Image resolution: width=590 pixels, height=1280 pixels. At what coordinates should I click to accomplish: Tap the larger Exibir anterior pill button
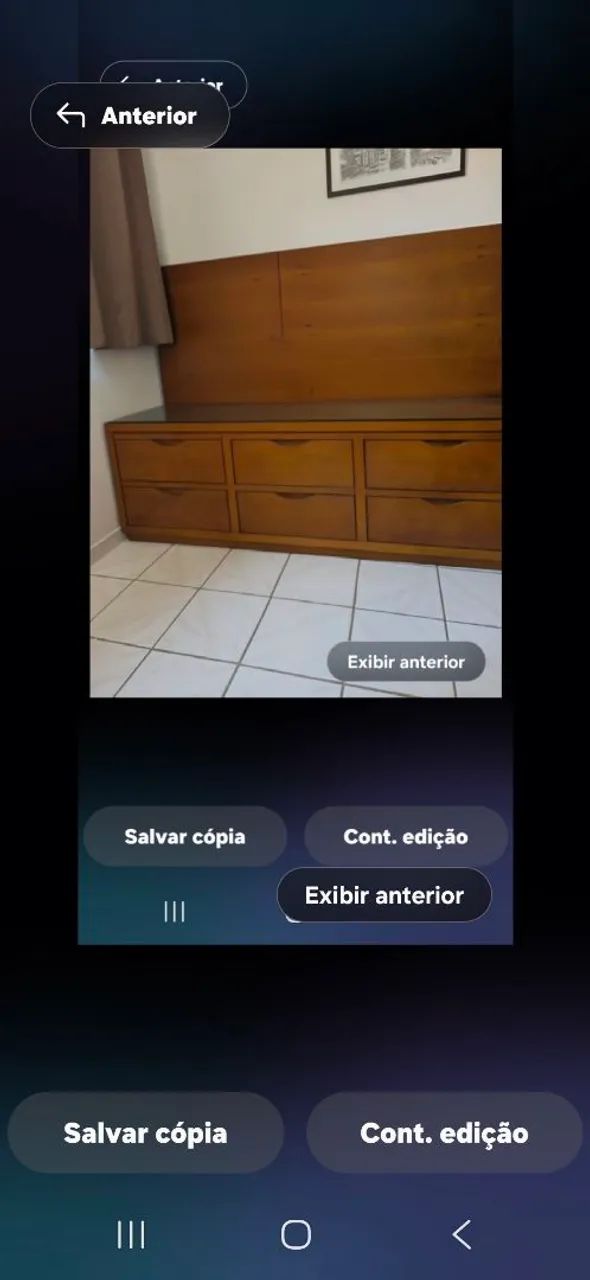[x=384, y=895]
